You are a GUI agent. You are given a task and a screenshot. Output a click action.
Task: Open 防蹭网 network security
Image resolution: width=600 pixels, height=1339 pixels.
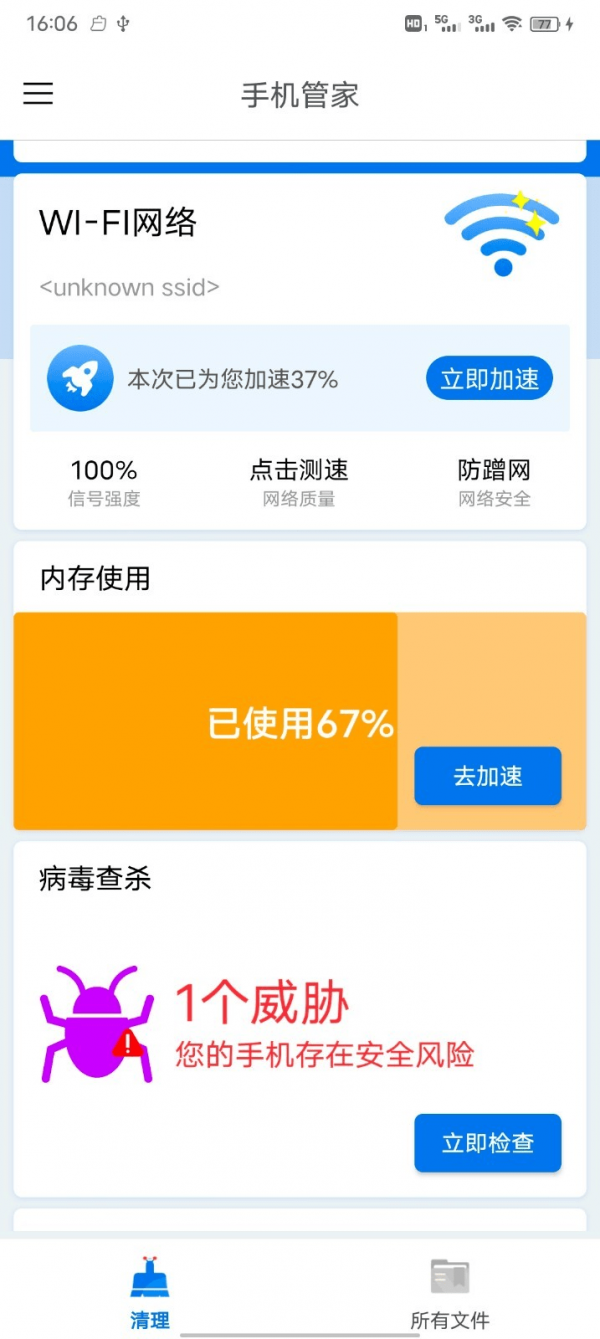coord(494,481)
